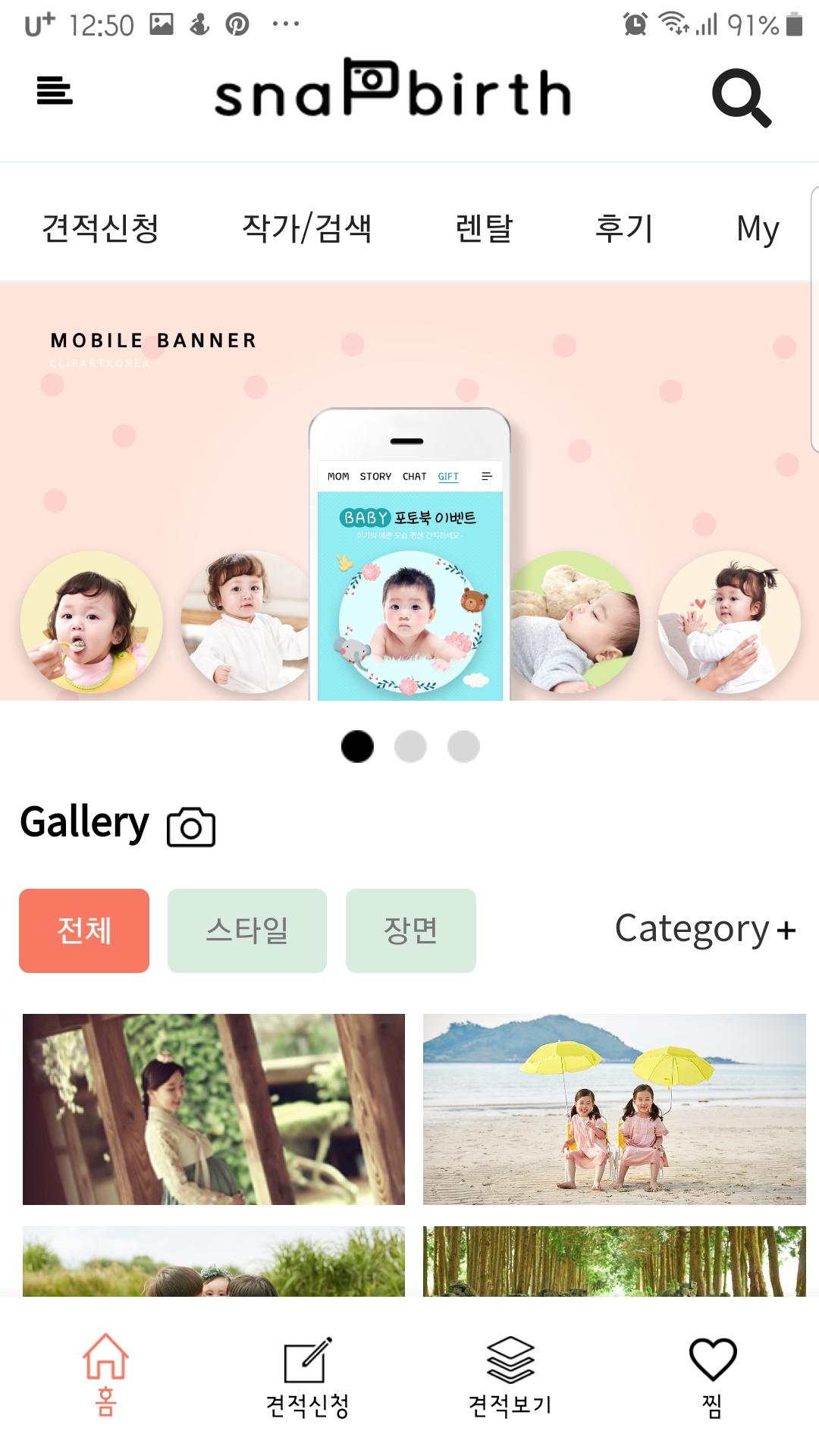Open the beach twins with yellow umbrellas photo

(614, 1109)
